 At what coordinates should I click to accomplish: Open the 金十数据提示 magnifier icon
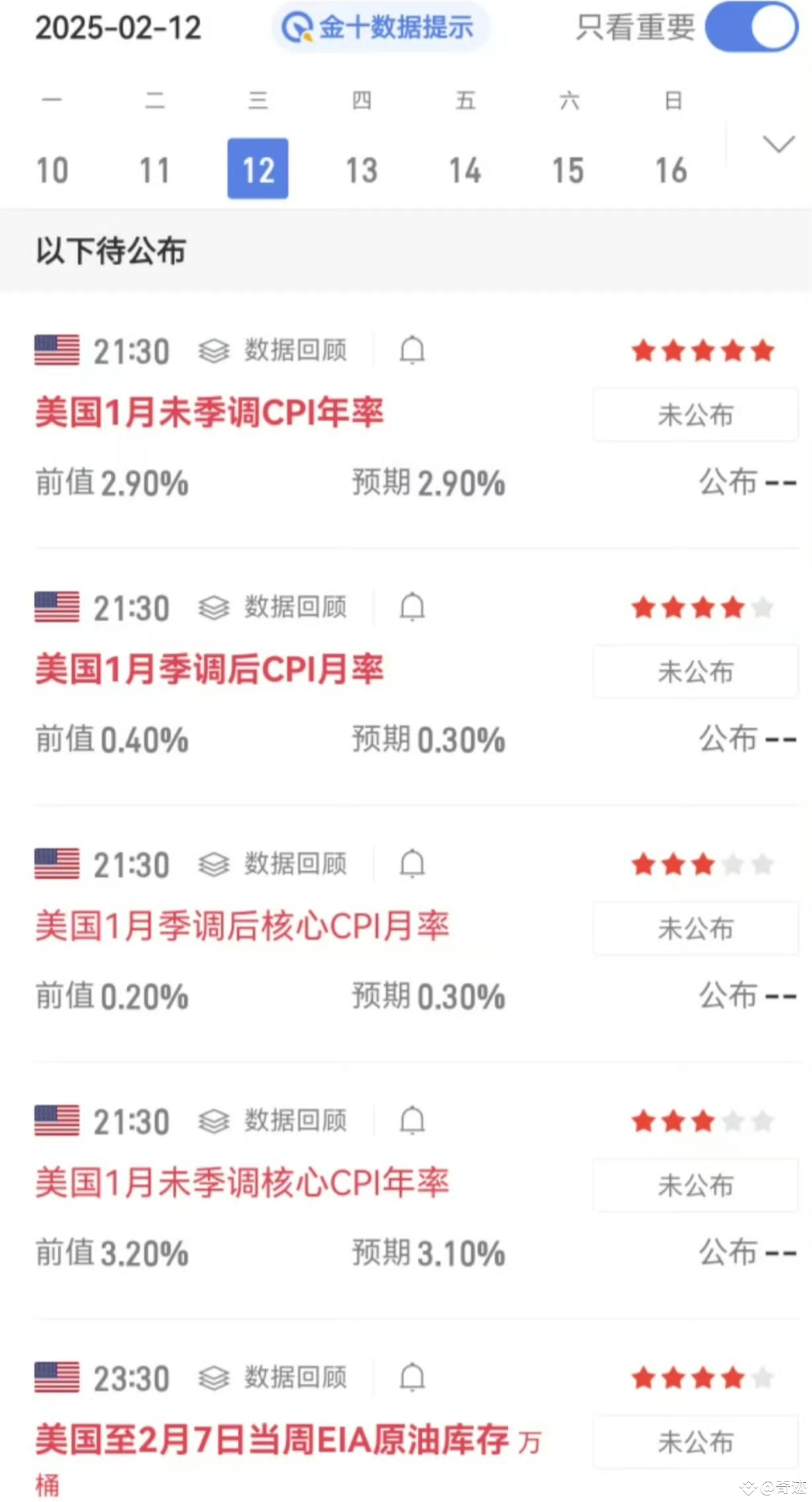pos(297,28)
